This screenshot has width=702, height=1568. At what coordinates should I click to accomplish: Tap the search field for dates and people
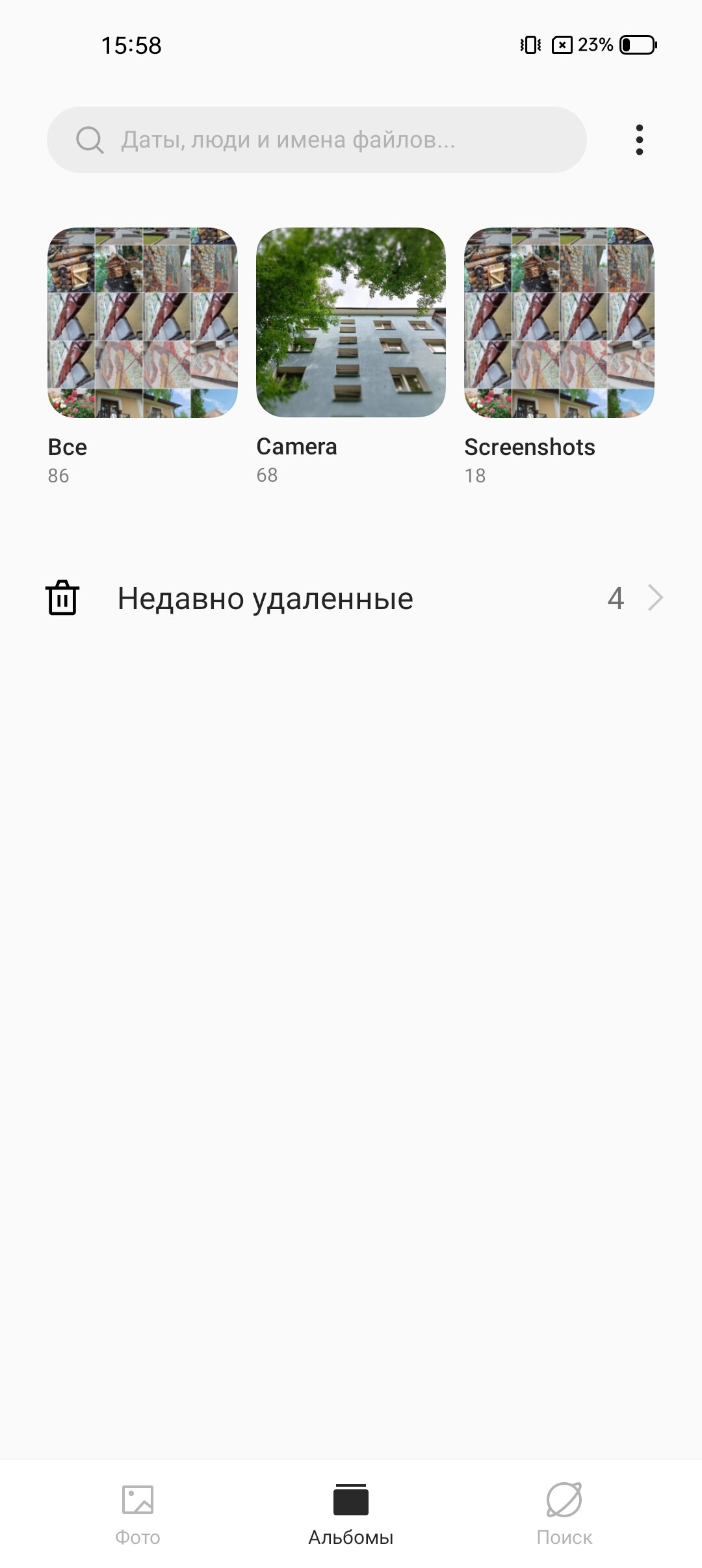click(x=317, y=140)
